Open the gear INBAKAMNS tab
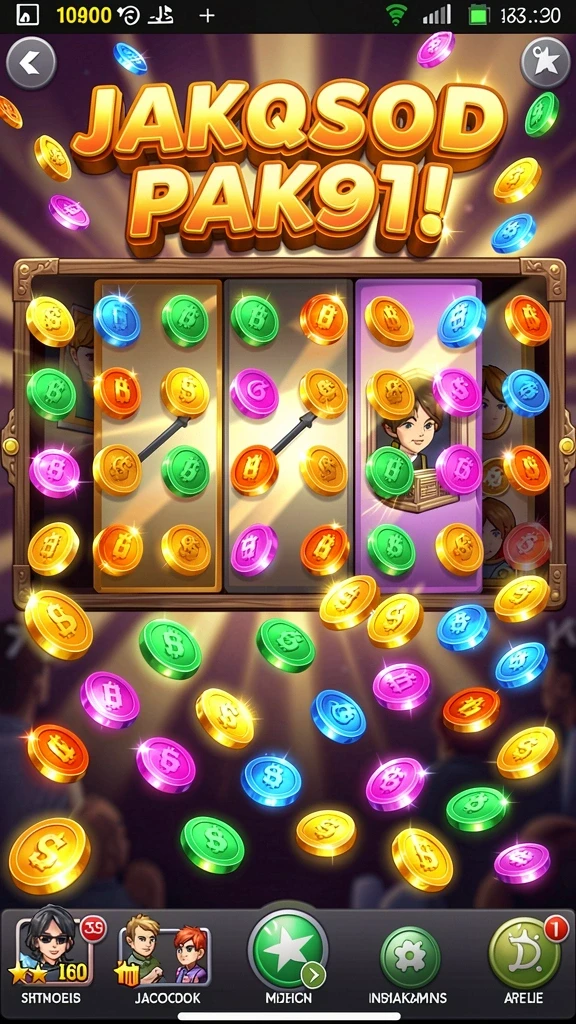 coord(410,957)
